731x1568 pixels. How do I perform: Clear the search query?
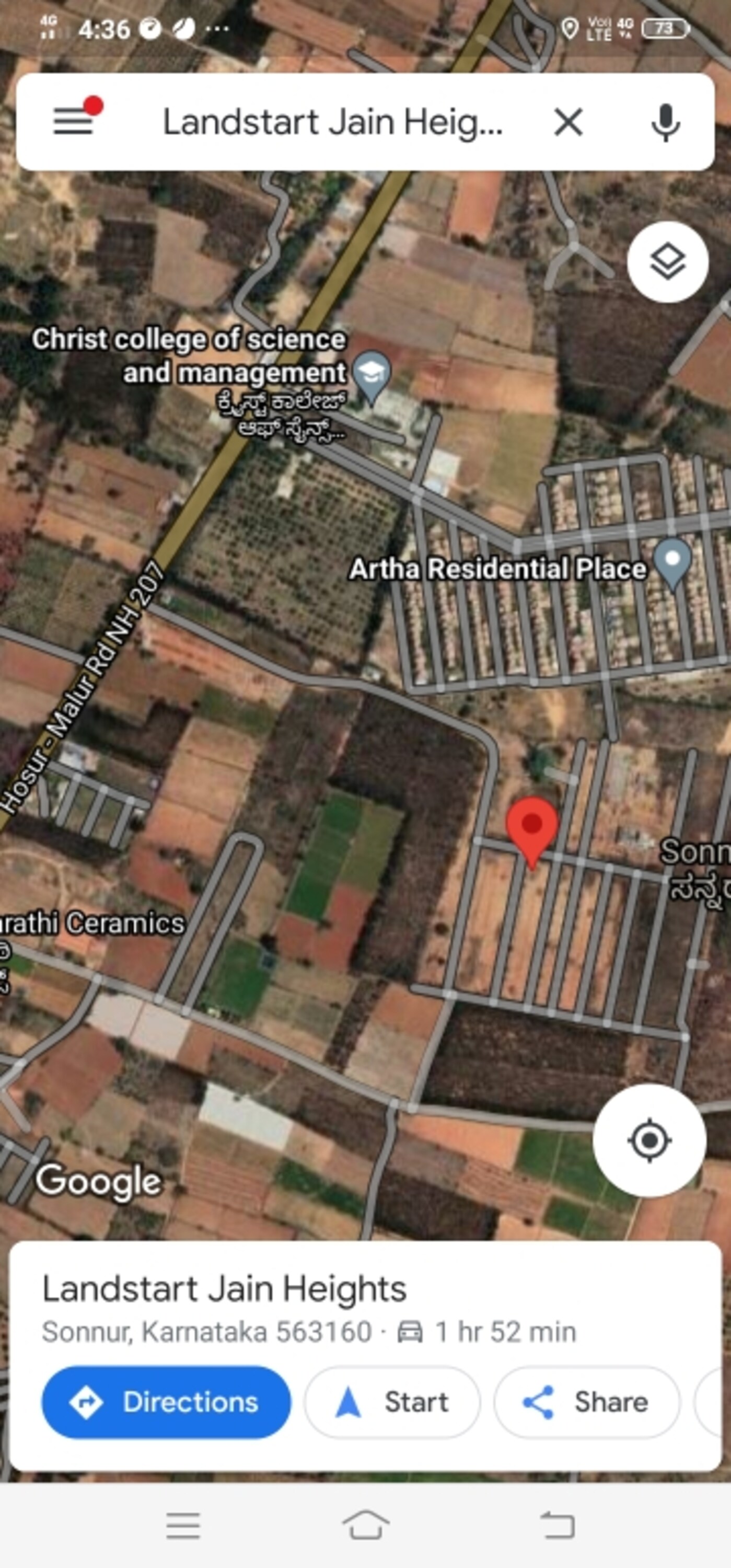pos(568,122)
